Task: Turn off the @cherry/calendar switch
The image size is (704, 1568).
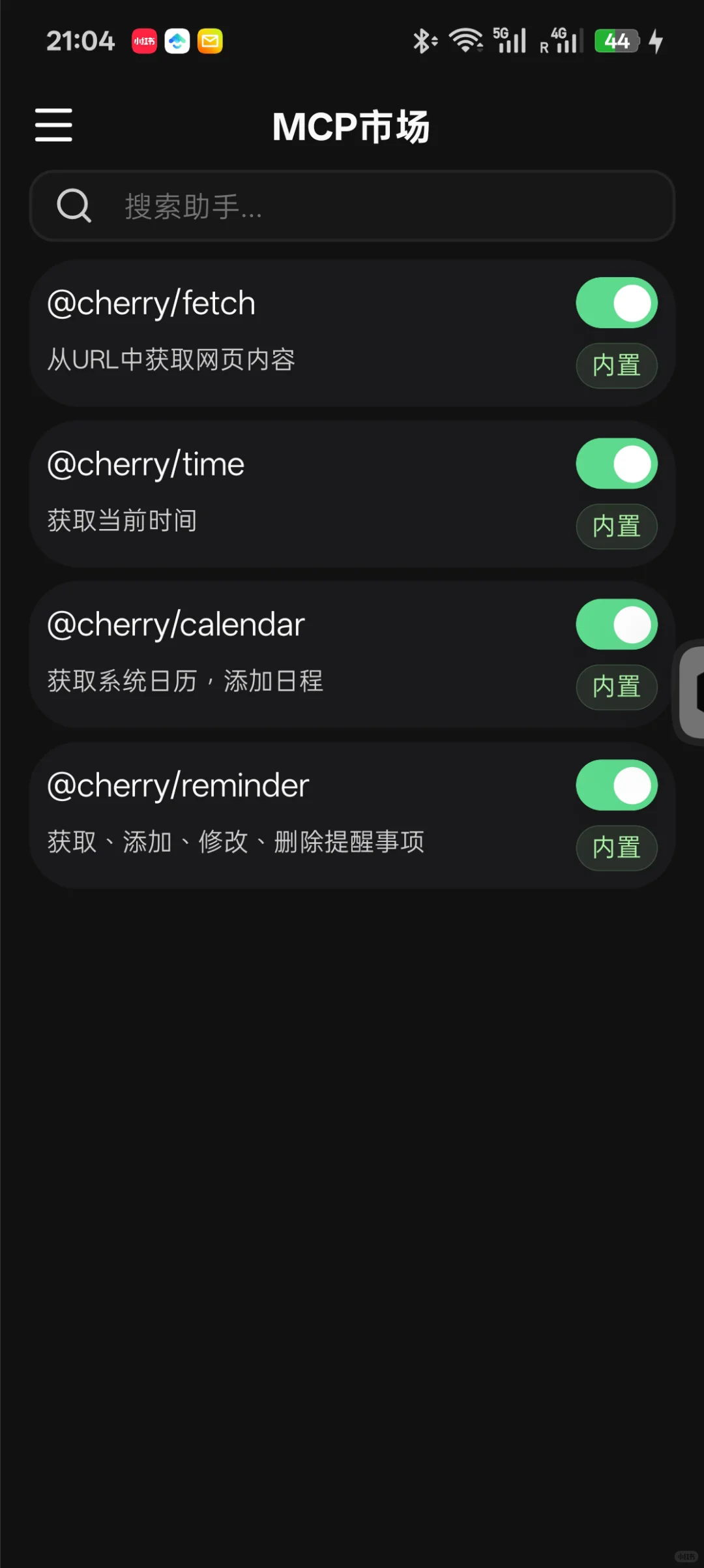Action: tap(617, 624)
